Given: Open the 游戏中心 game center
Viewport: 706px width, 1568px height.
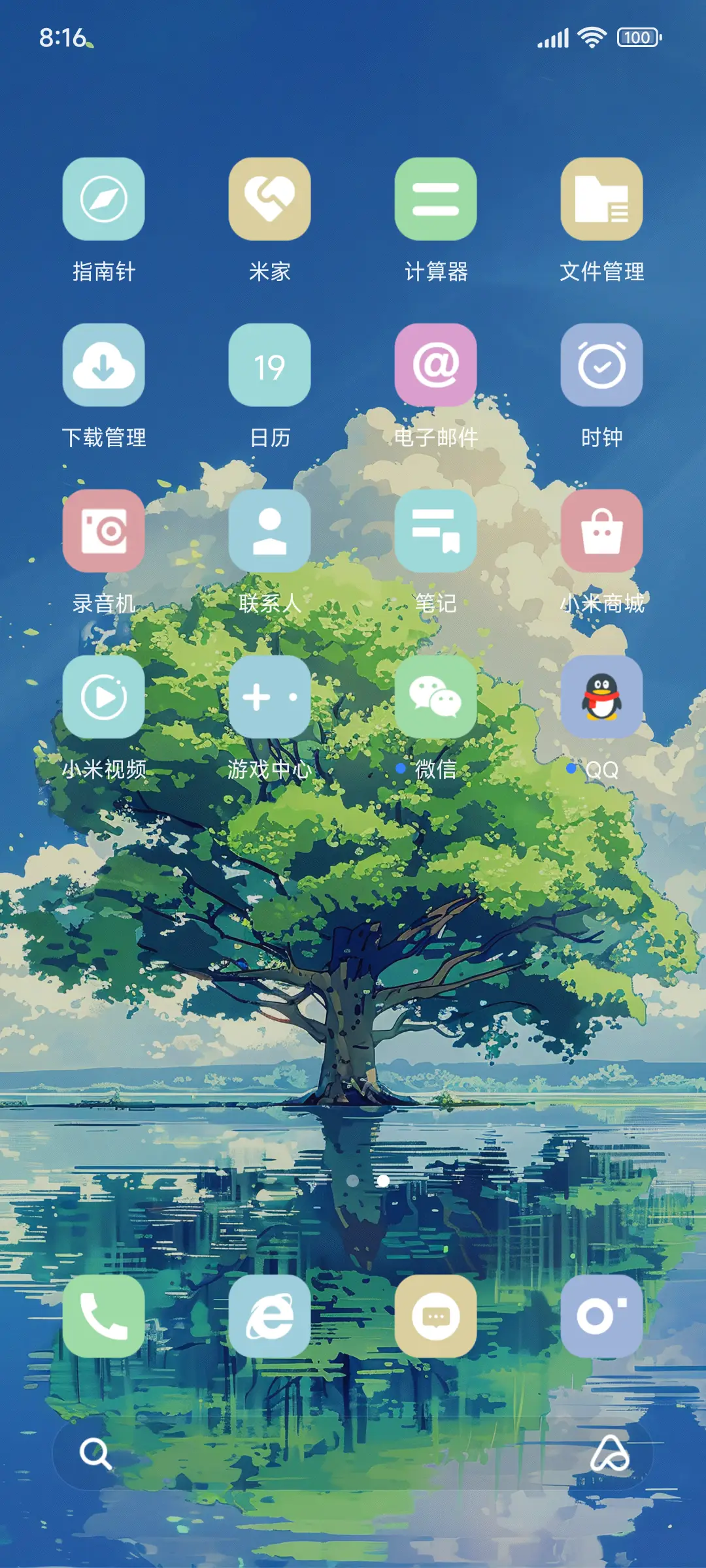Looking at the screenshot, I should 270,696.
